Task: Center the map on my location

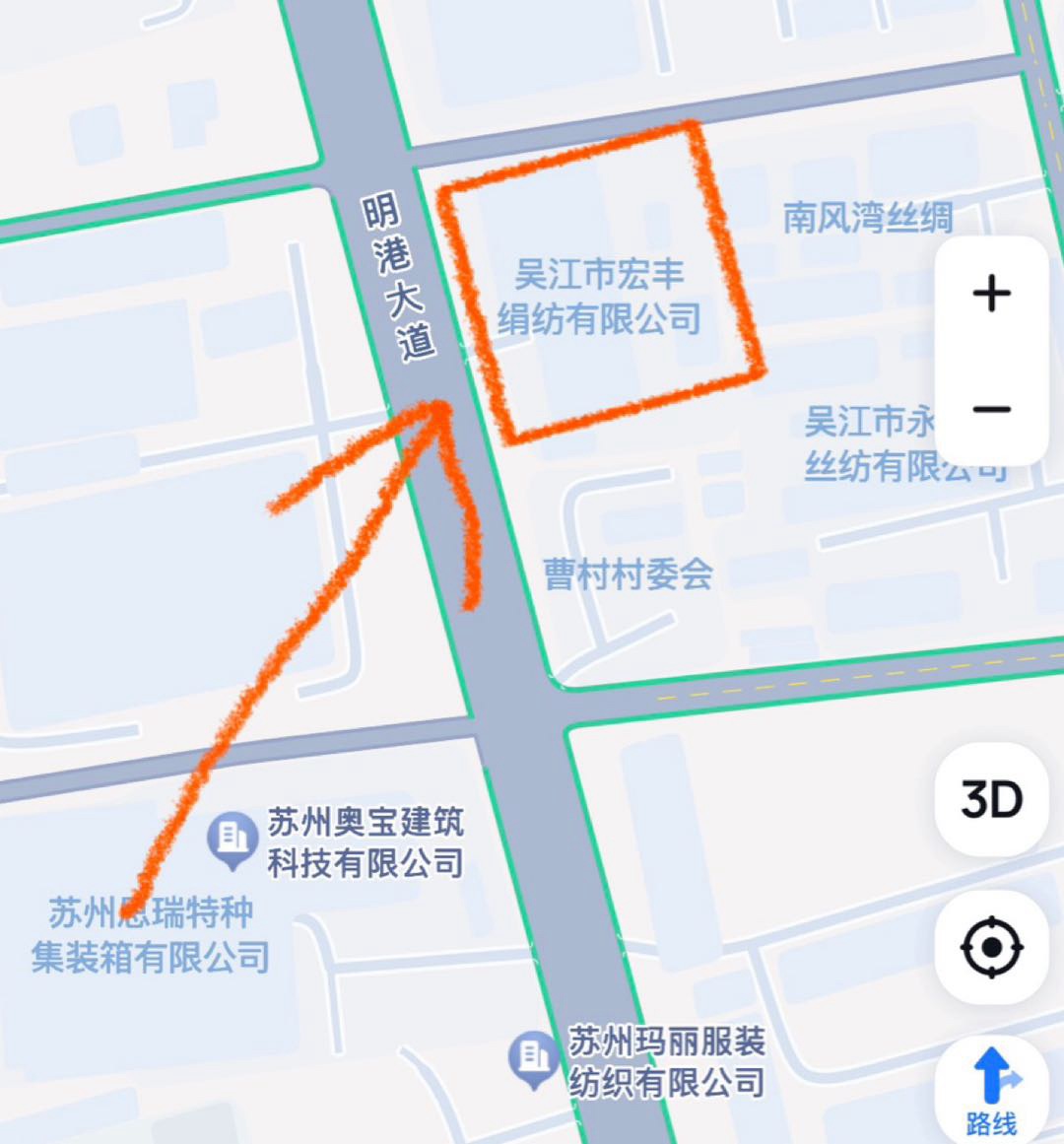Action: pyautogui.click(x=992, y=947)
